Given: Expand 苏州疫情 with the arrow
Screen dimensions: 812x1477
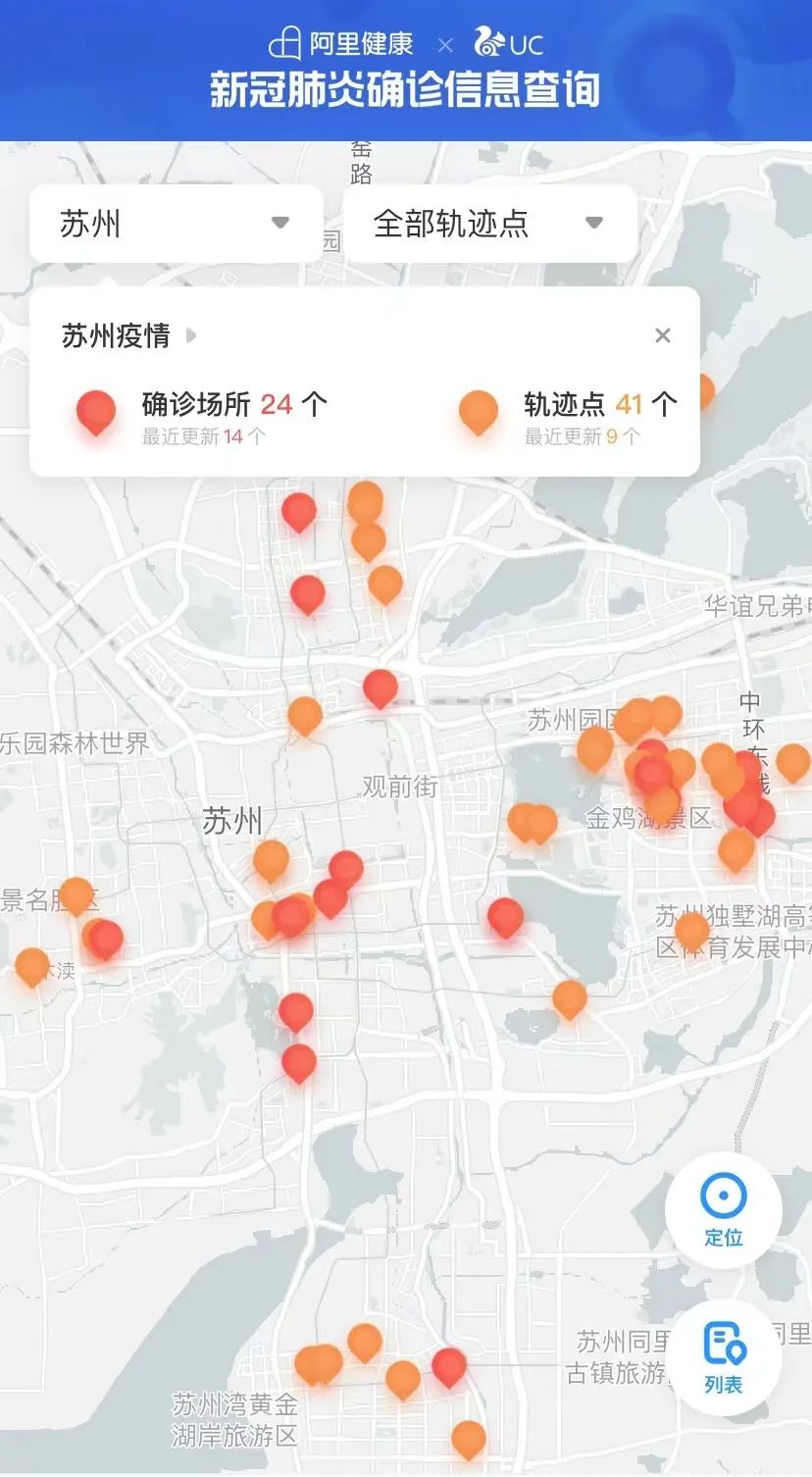Looking at the screenshot, I should (x=192, y=335).
